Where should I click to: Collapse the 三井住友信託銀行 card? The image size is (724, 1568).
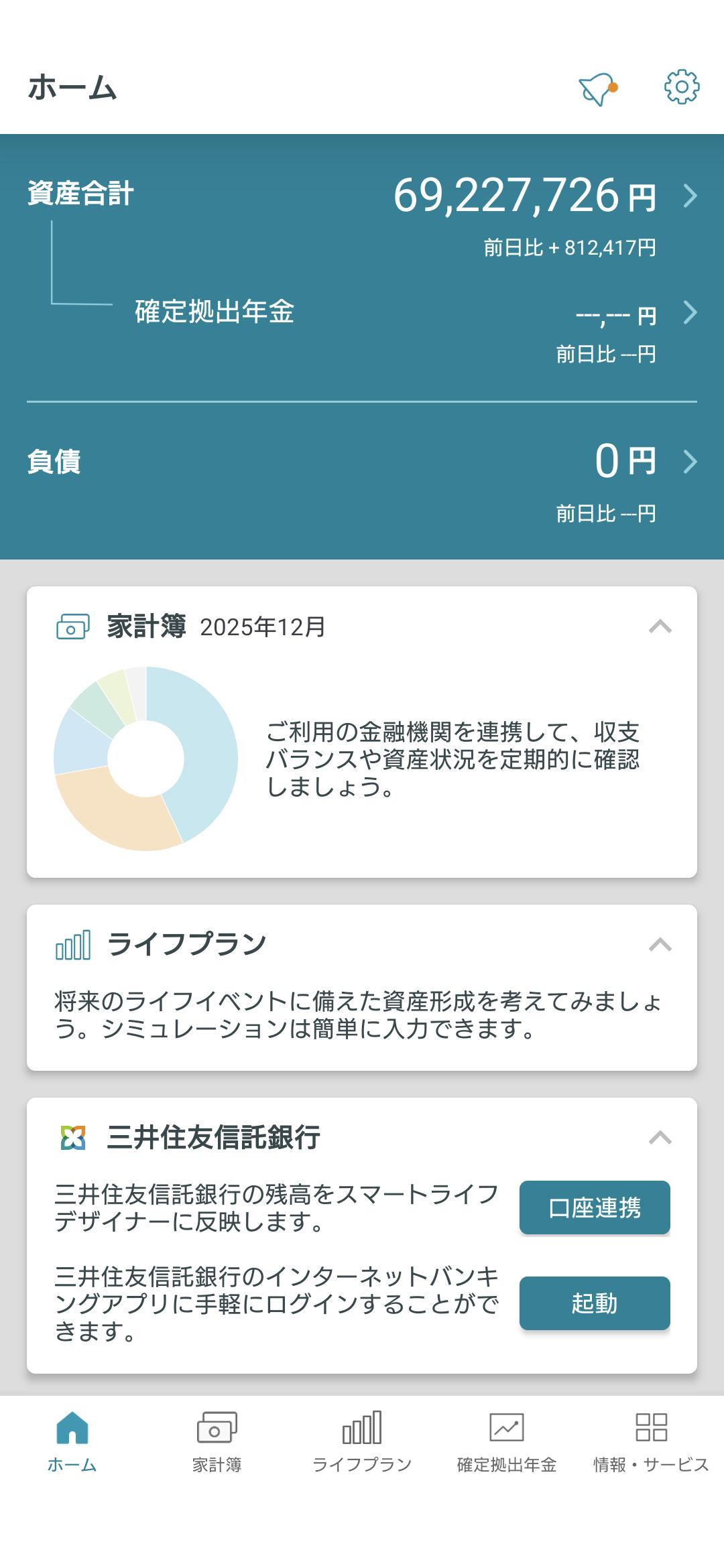coord(660,1138)
